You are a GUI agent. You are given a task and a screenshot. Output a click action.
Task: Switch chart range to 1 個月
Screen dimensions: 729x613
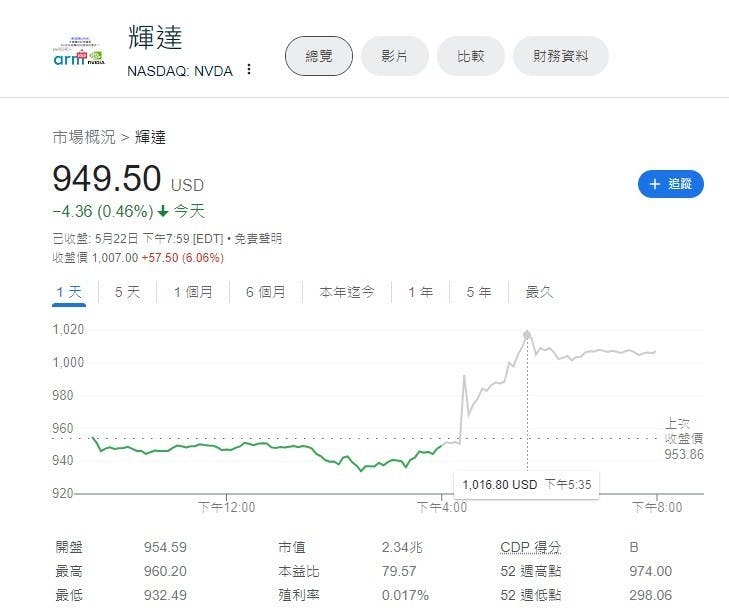[x=193, y=292]
